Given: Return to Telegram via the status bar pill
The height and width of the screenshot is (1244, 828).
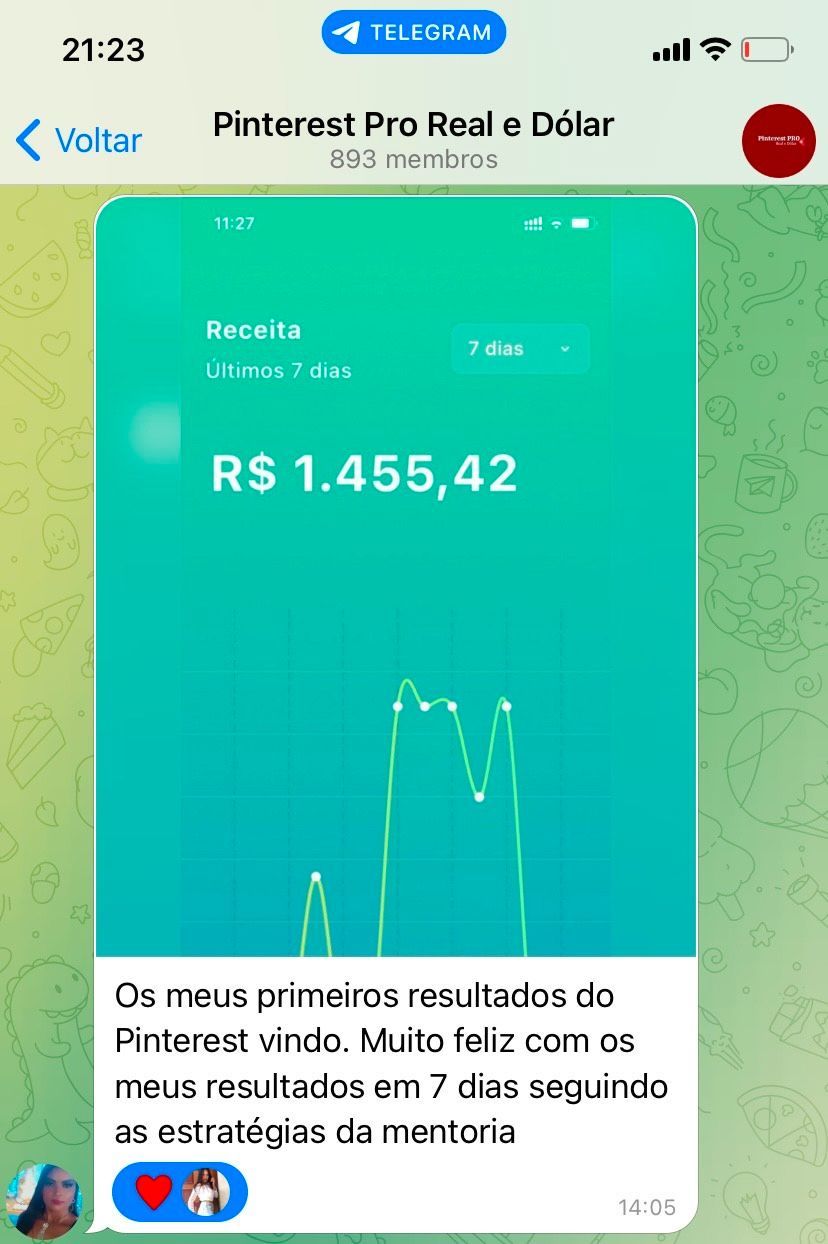Looking at the screenshot, I should click(x=413, y=33).
